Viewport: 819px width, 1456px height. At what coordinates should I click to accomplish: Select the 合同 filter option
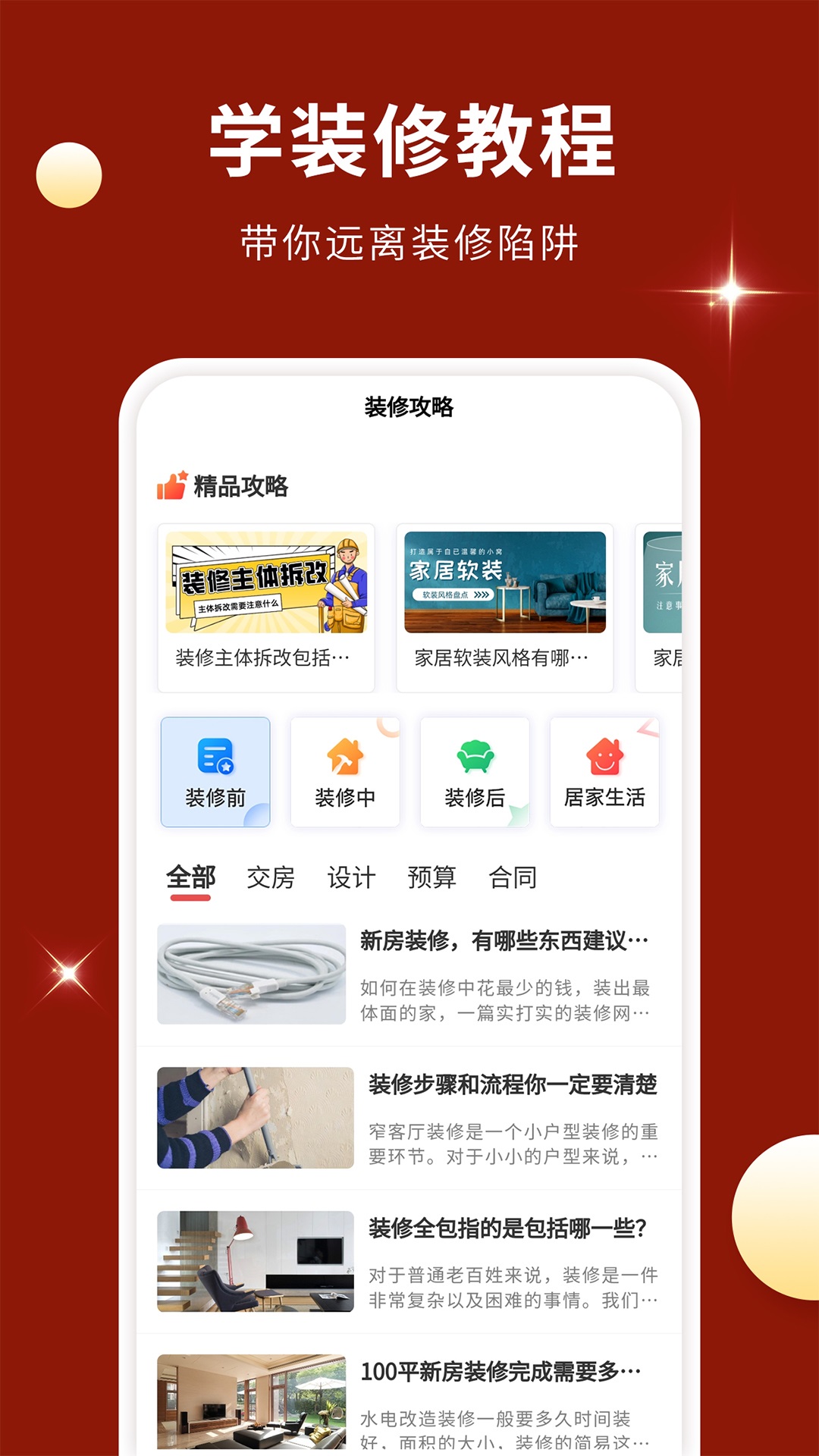[x=514, y=877]
